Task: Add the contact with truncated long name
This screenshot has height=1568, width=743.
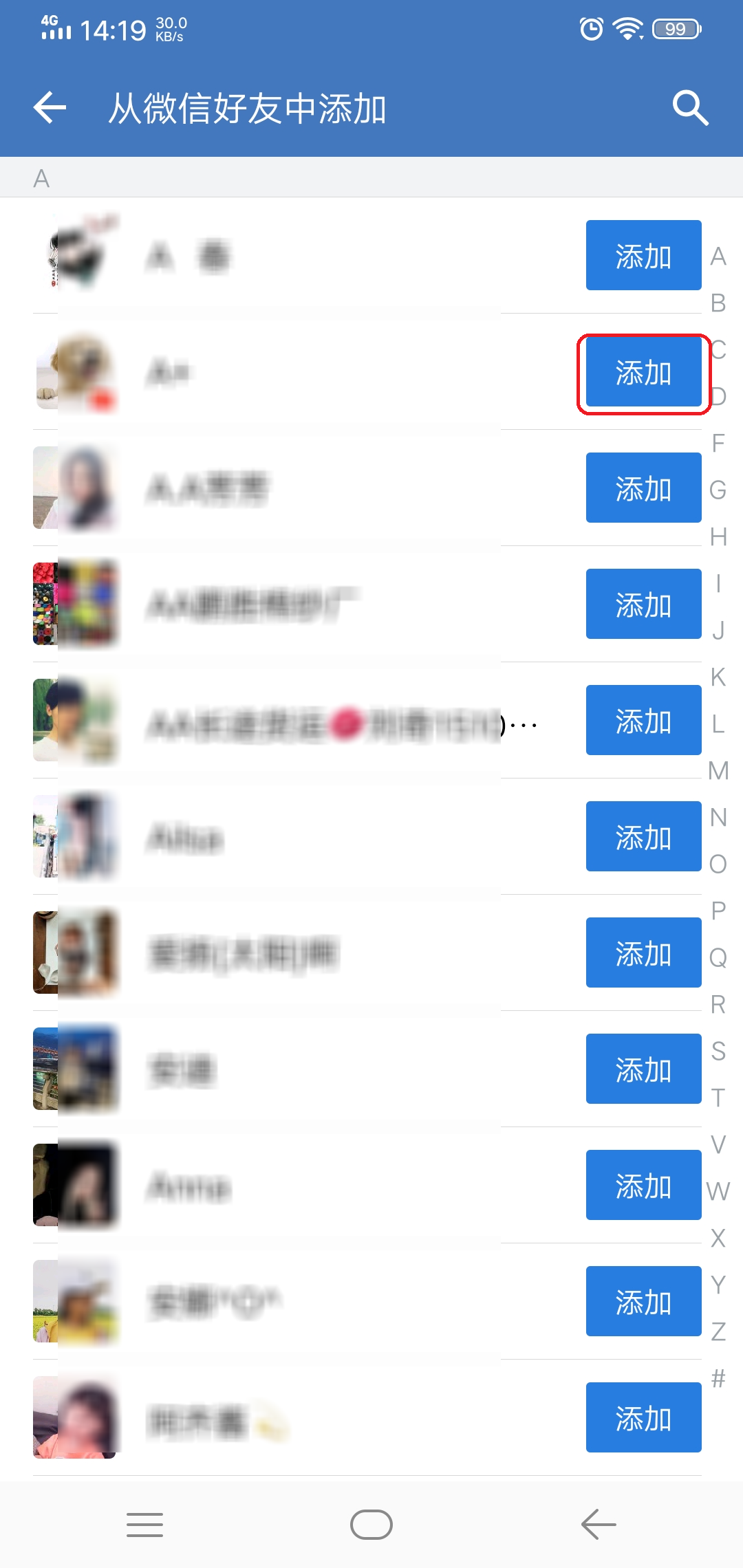Action: [643, 720]
